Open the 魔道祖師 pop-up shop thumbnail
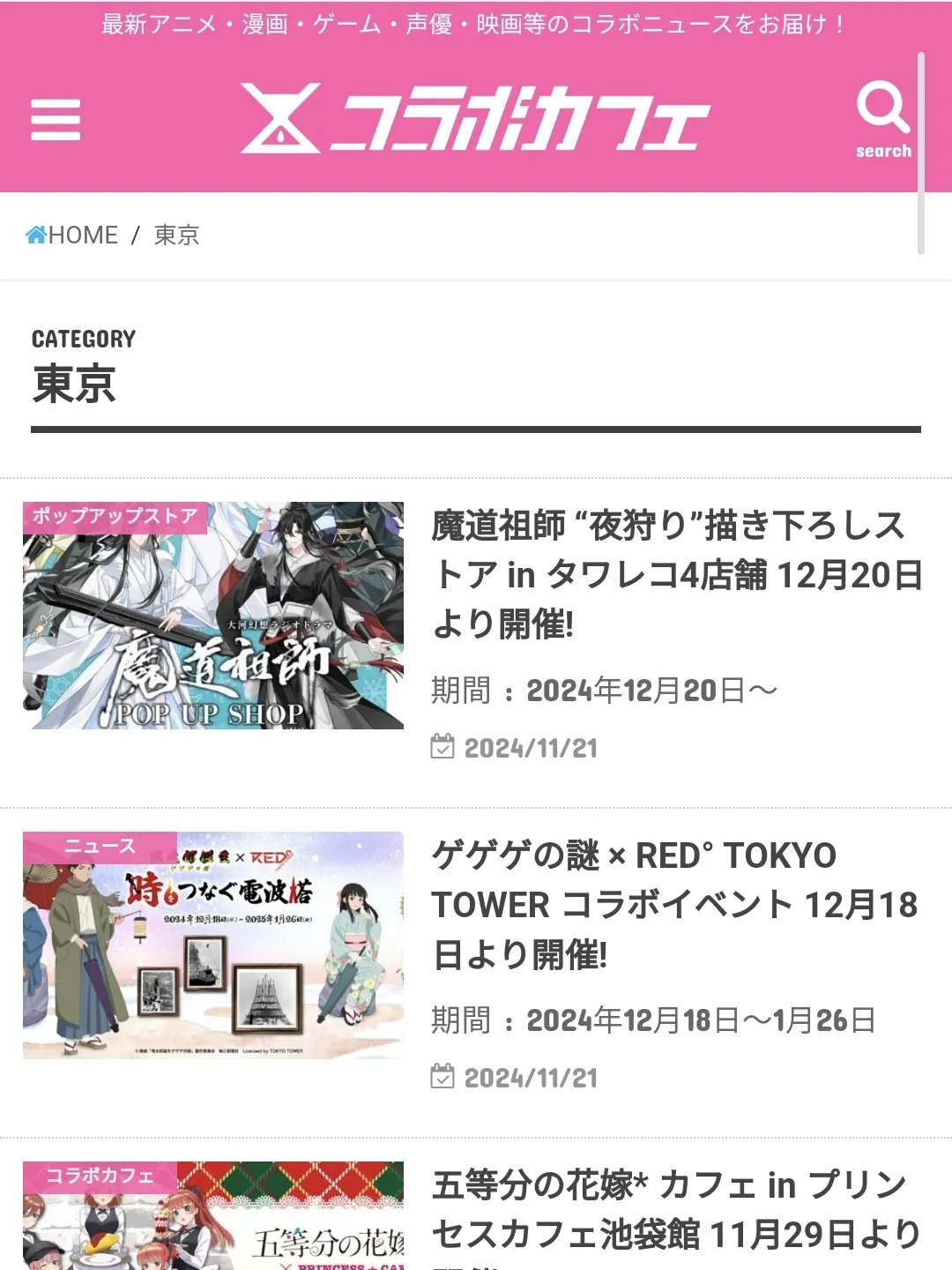Image resolution: width=952 pixels, height=1270 pixels. 213,616
